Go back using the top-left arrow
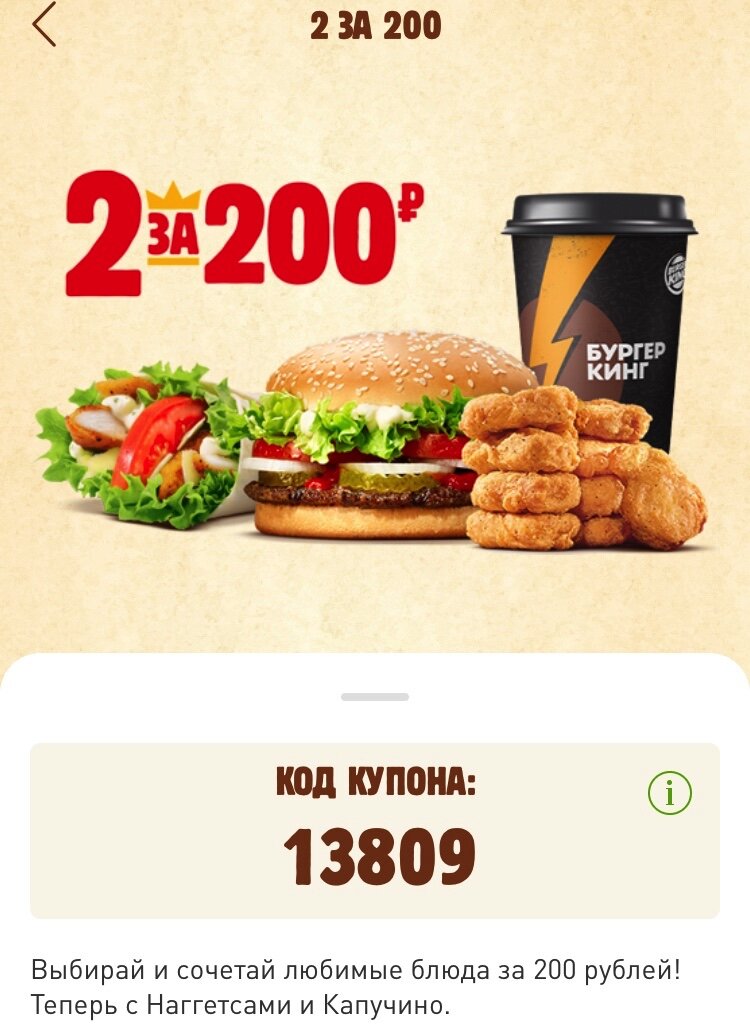The height and width of the screenshot is (1028, 750). 44,26
